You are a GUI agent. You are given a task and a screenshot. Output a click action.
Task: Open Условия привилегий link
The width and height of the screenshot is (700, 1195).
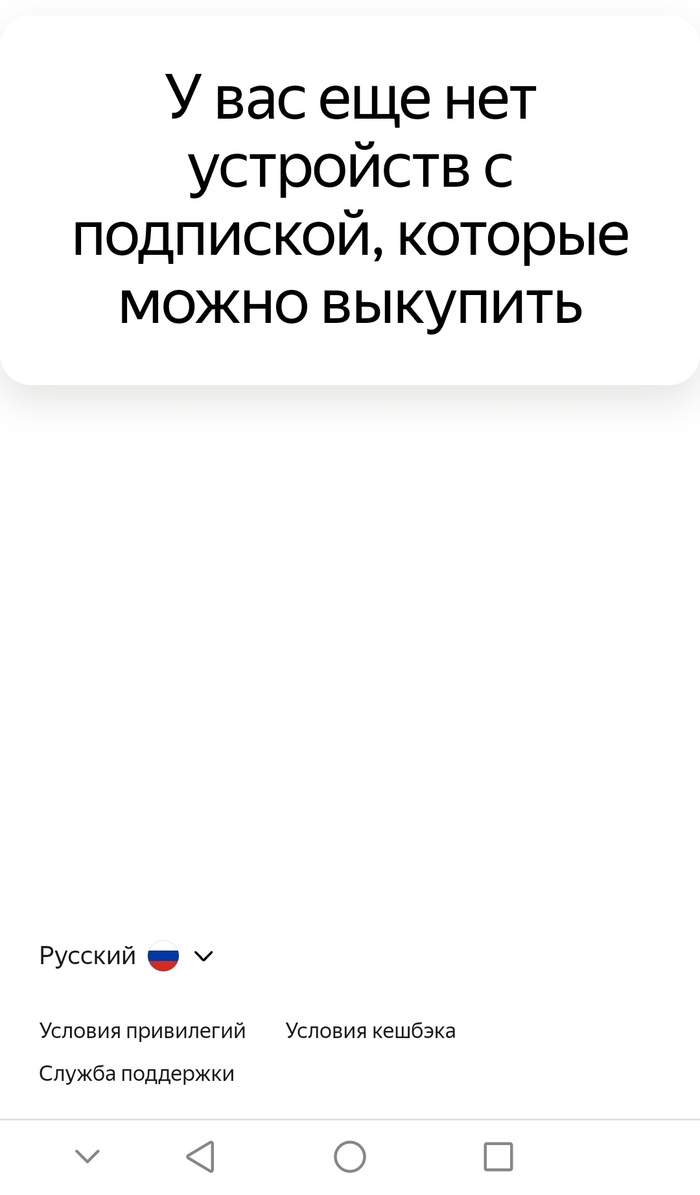tap(142, 1031)
